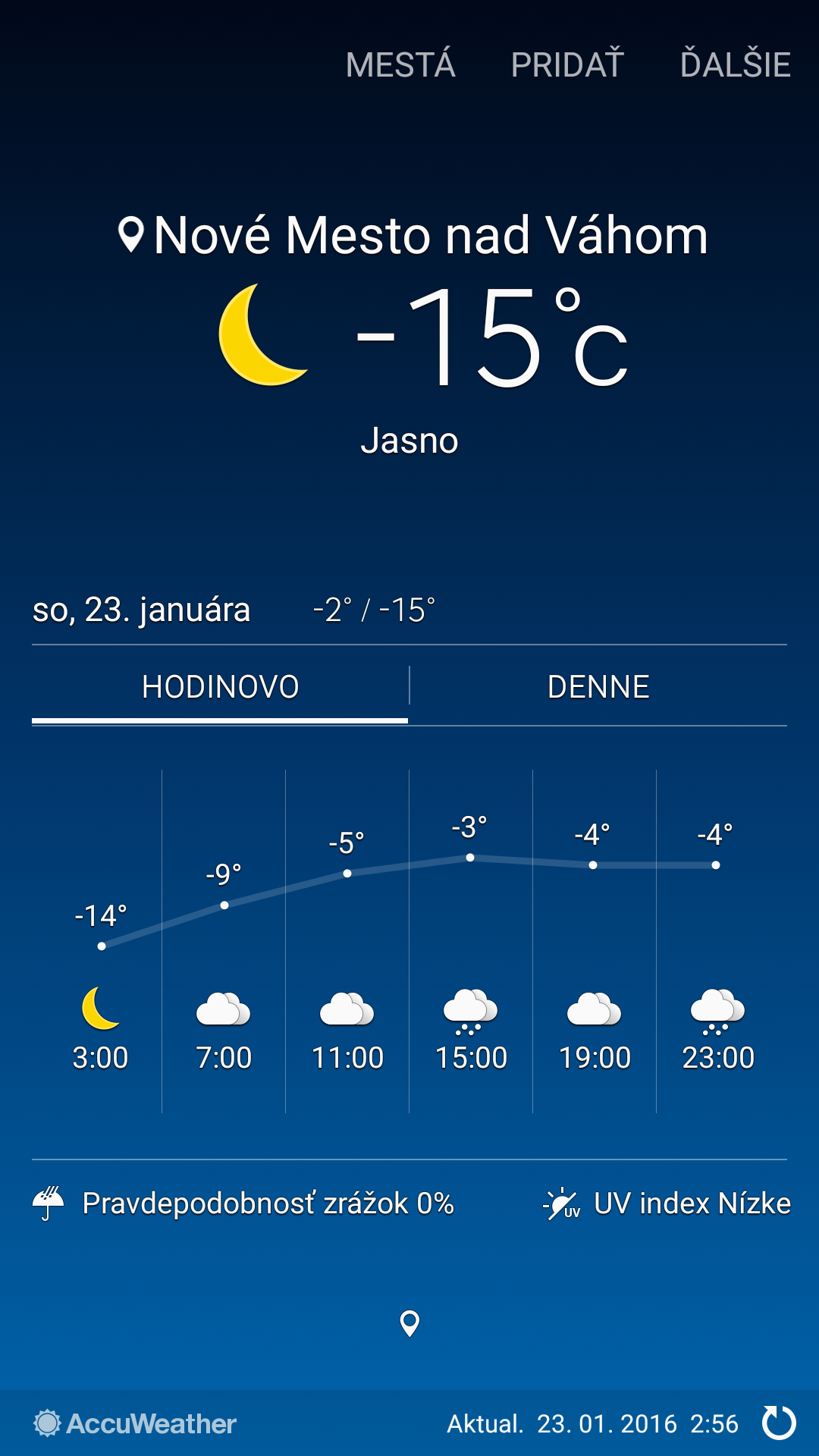The height and width of the screenshot is (1456, 819).
Task: Refresh the weather data
Action: (779, 1423)
